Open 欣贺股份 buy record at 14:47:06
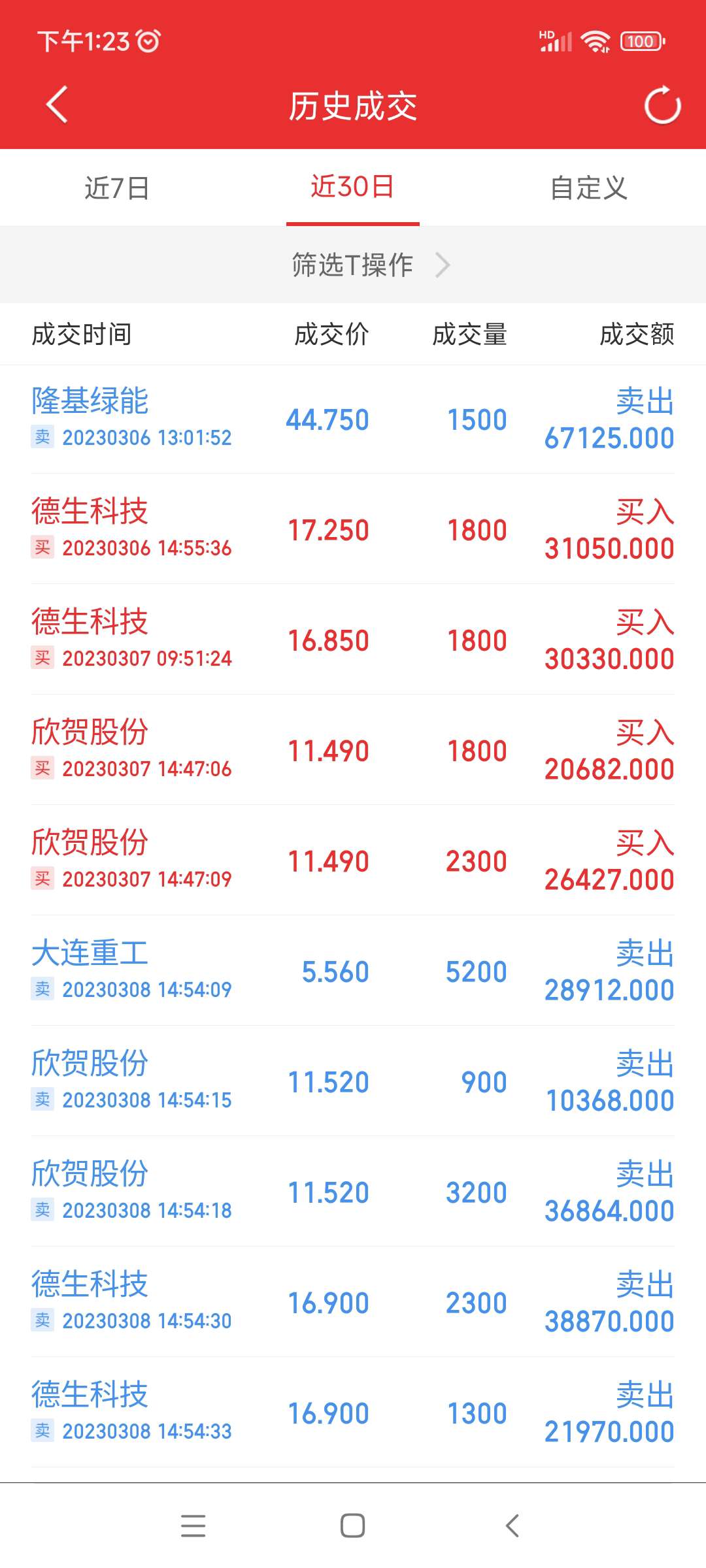The image size is (706, 1568). click(x=353, y=751)
